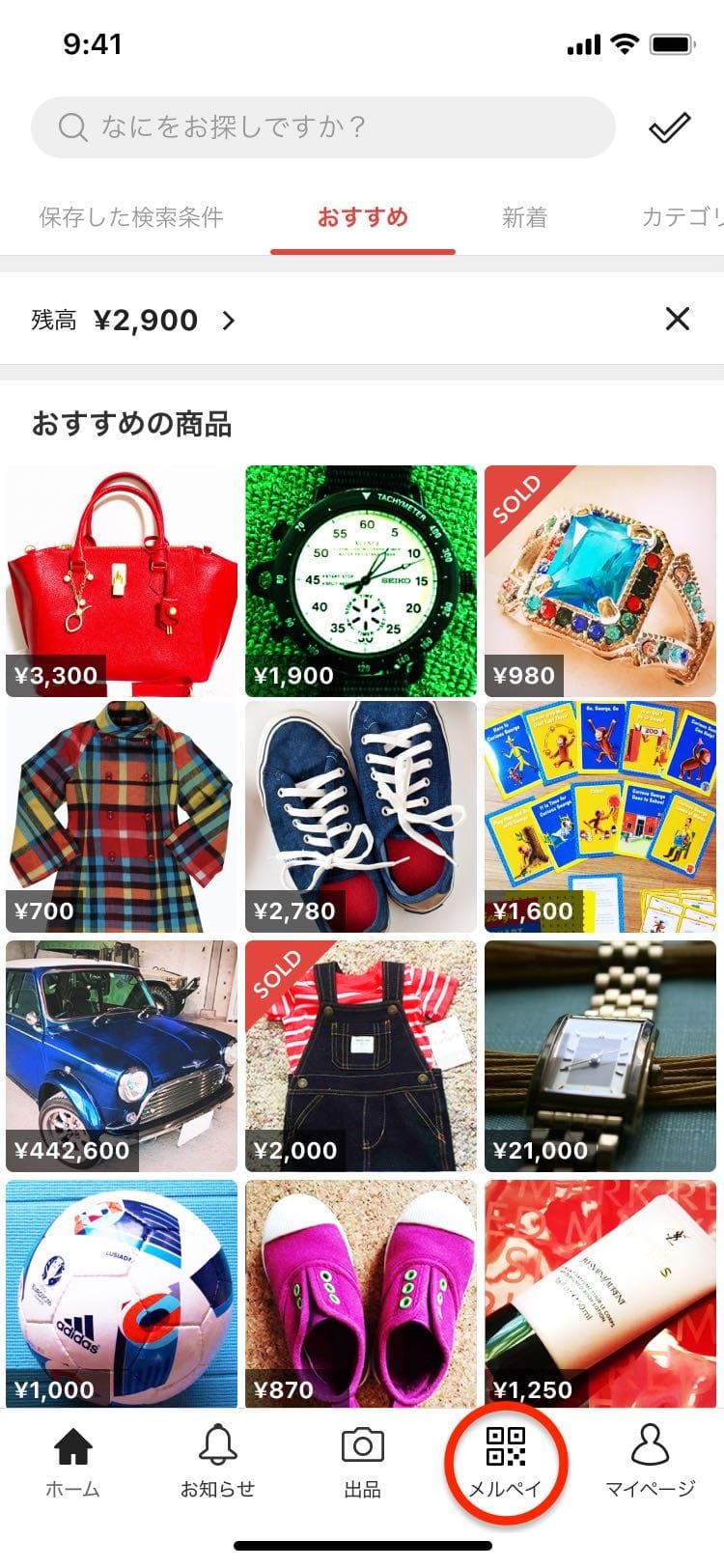Viewport: 724px width, 1568px height.
Task: Open the 出品 camera tab to sell
Action: (362, 1462)
